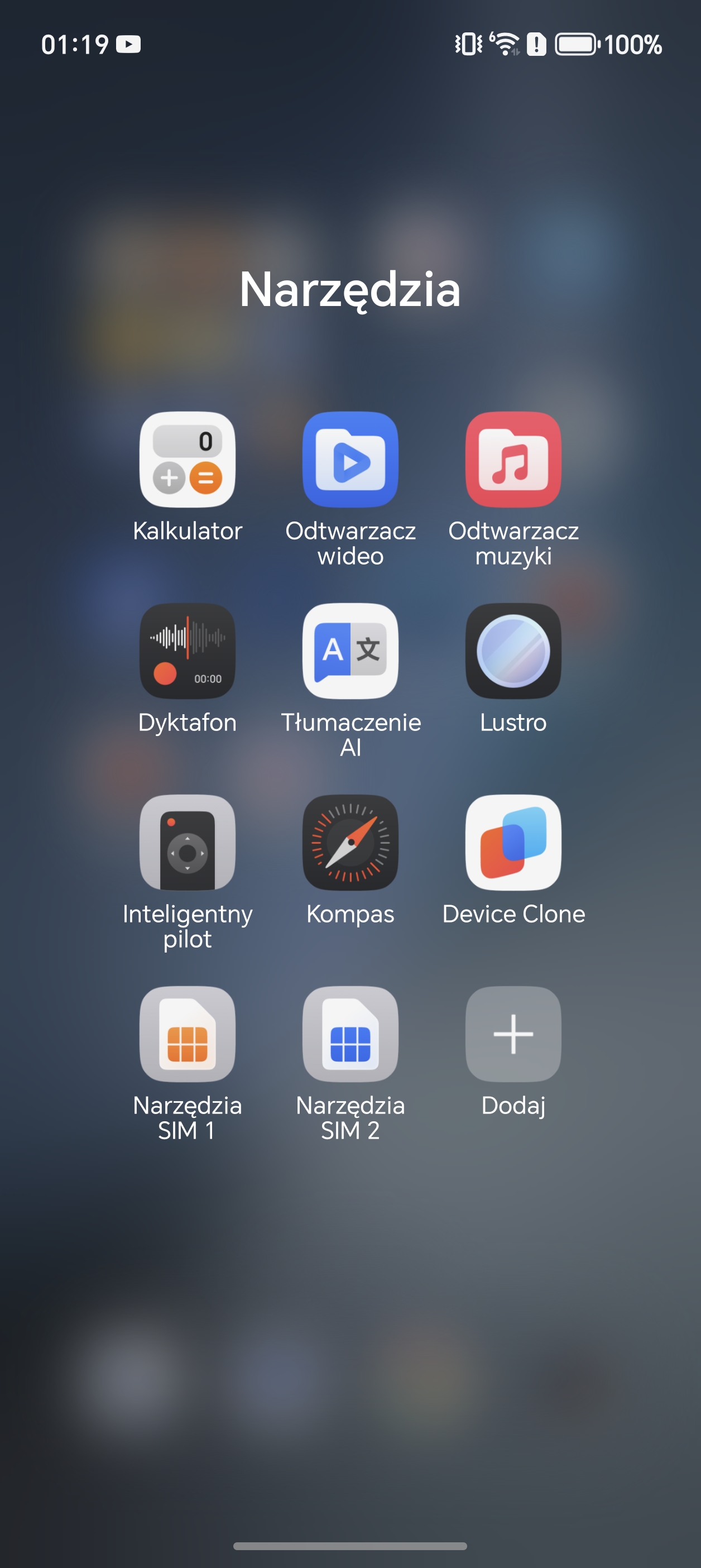
Task: Open Inteligentny pilot remote app
Action: [188, 843]
